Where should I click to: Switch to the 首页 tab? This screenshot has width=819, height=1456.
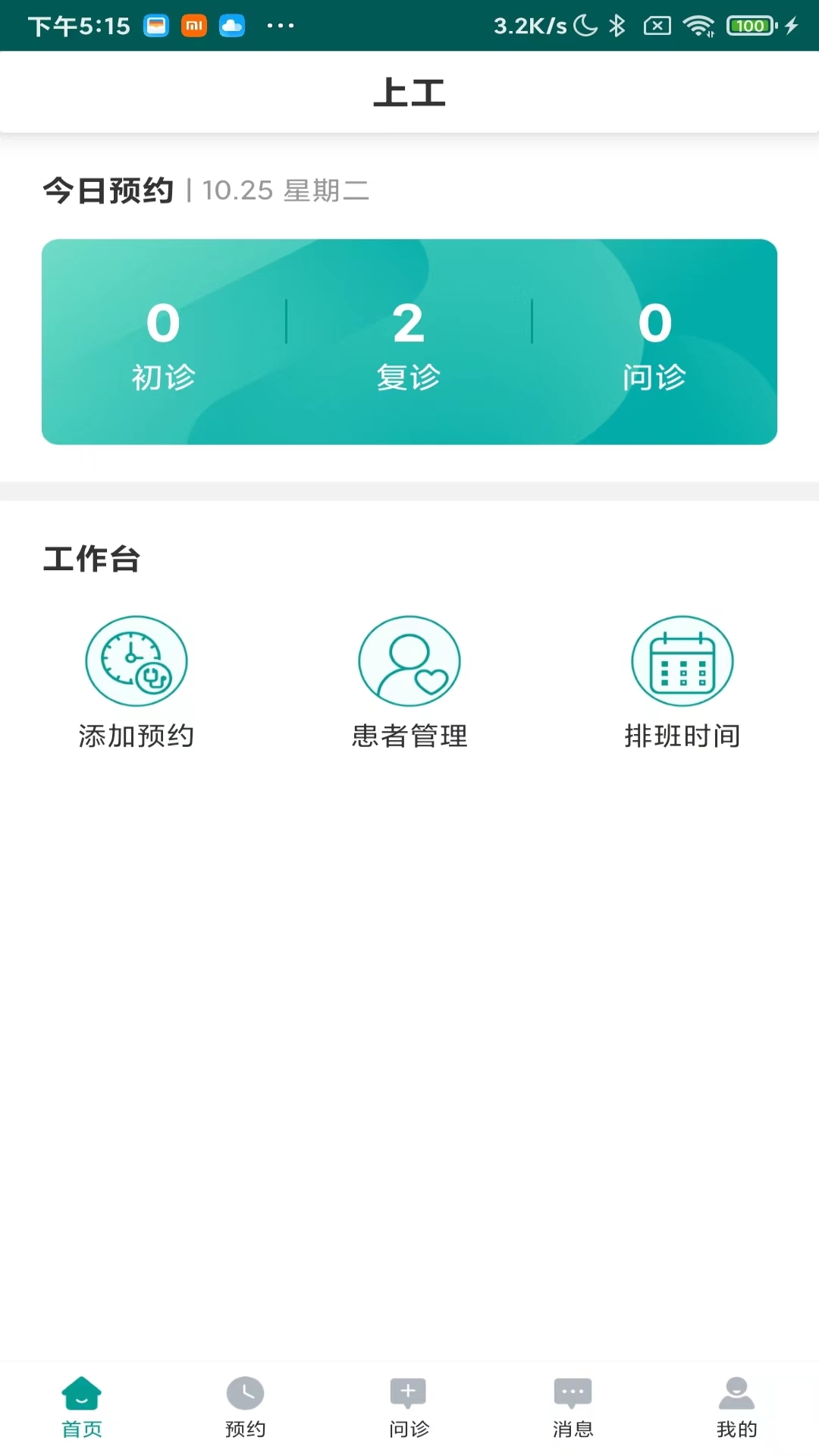(x=82, y=1407)
